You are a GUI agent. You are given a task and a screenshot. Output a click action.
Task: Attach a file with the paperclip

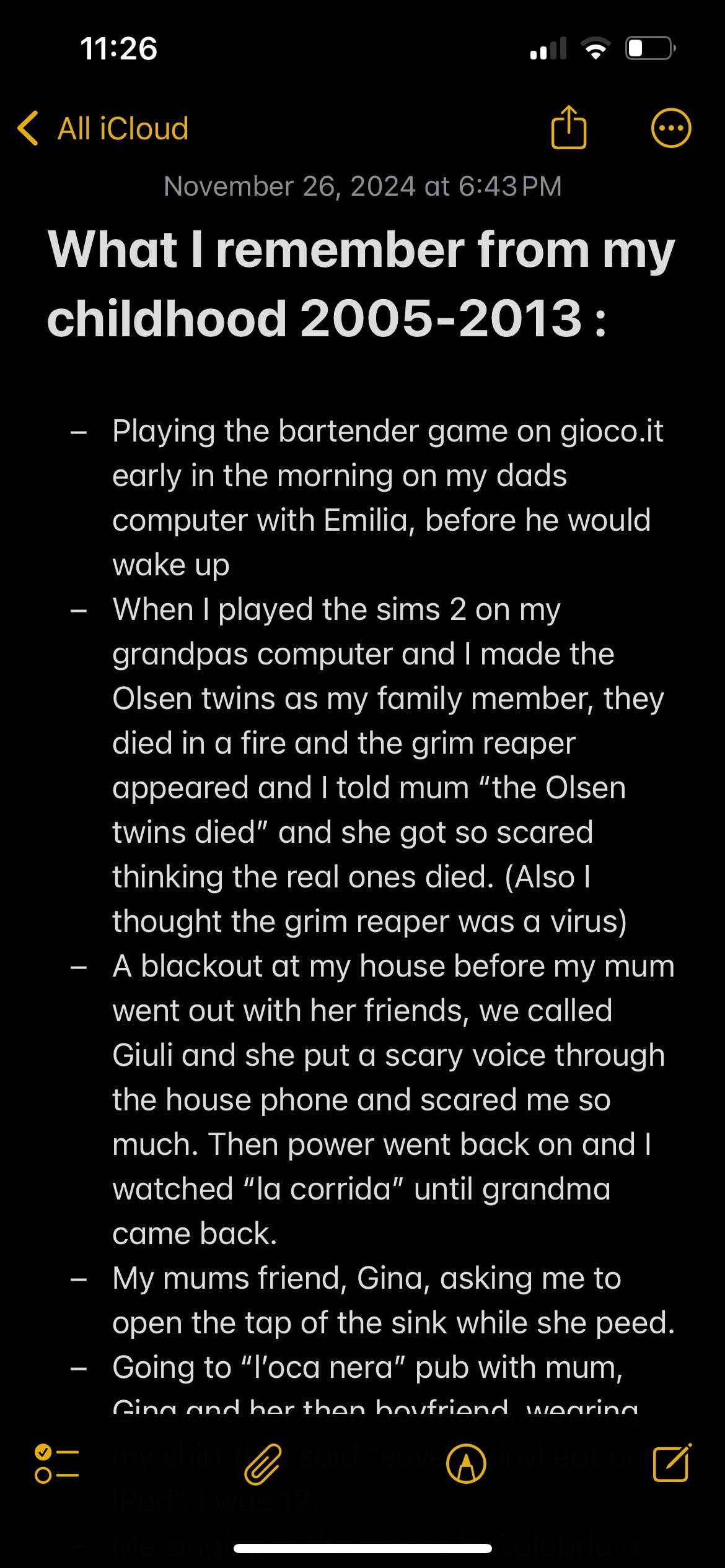pyautogui.click(x=263, y=1465)
